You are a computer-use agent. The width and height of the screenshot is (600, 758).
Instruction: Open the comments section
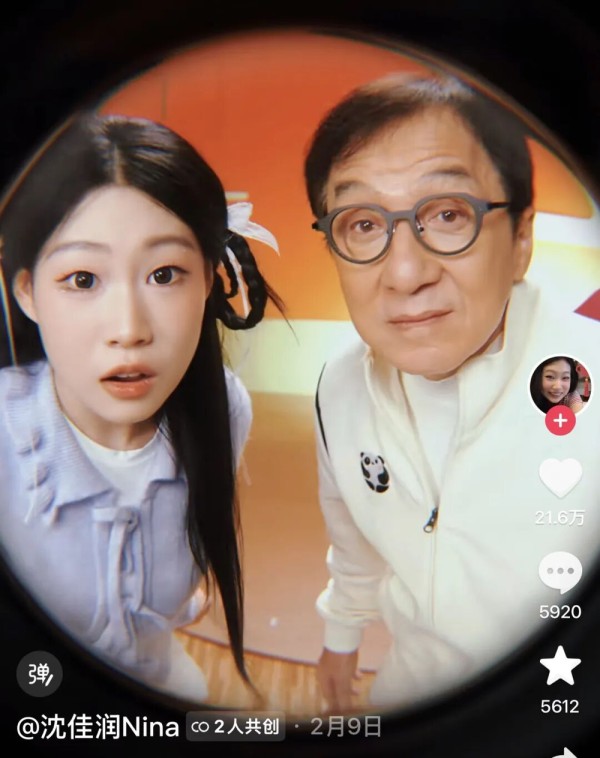[x=560, y=573]
